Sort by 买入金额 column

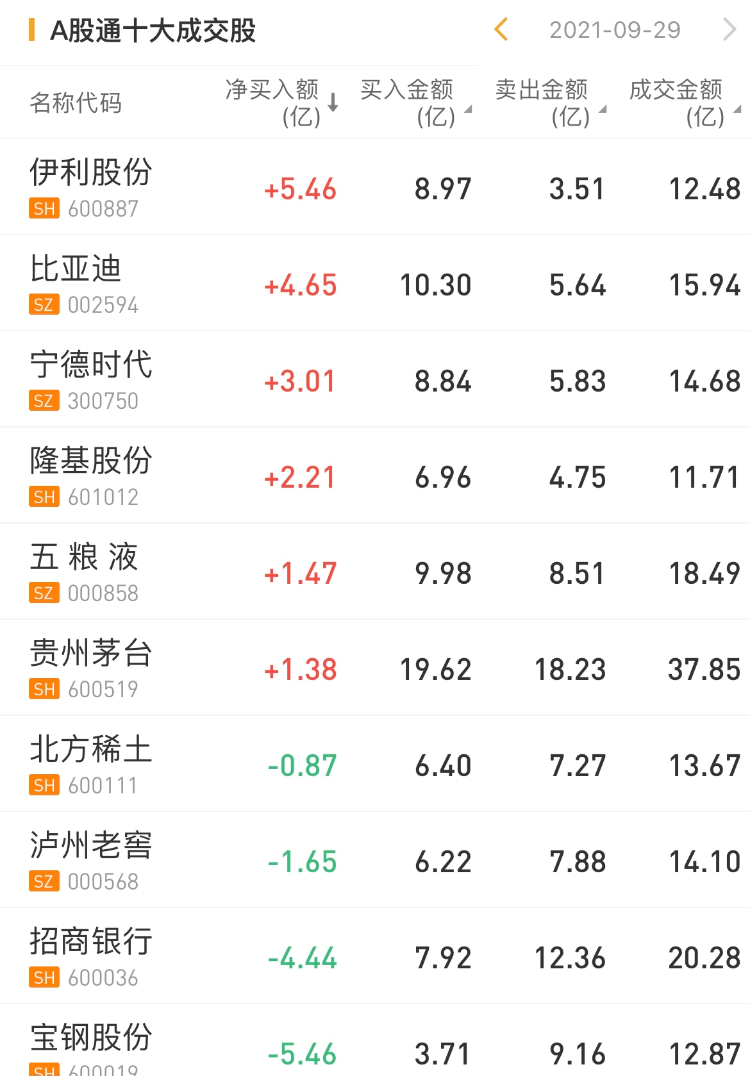(x=414, y=102)
